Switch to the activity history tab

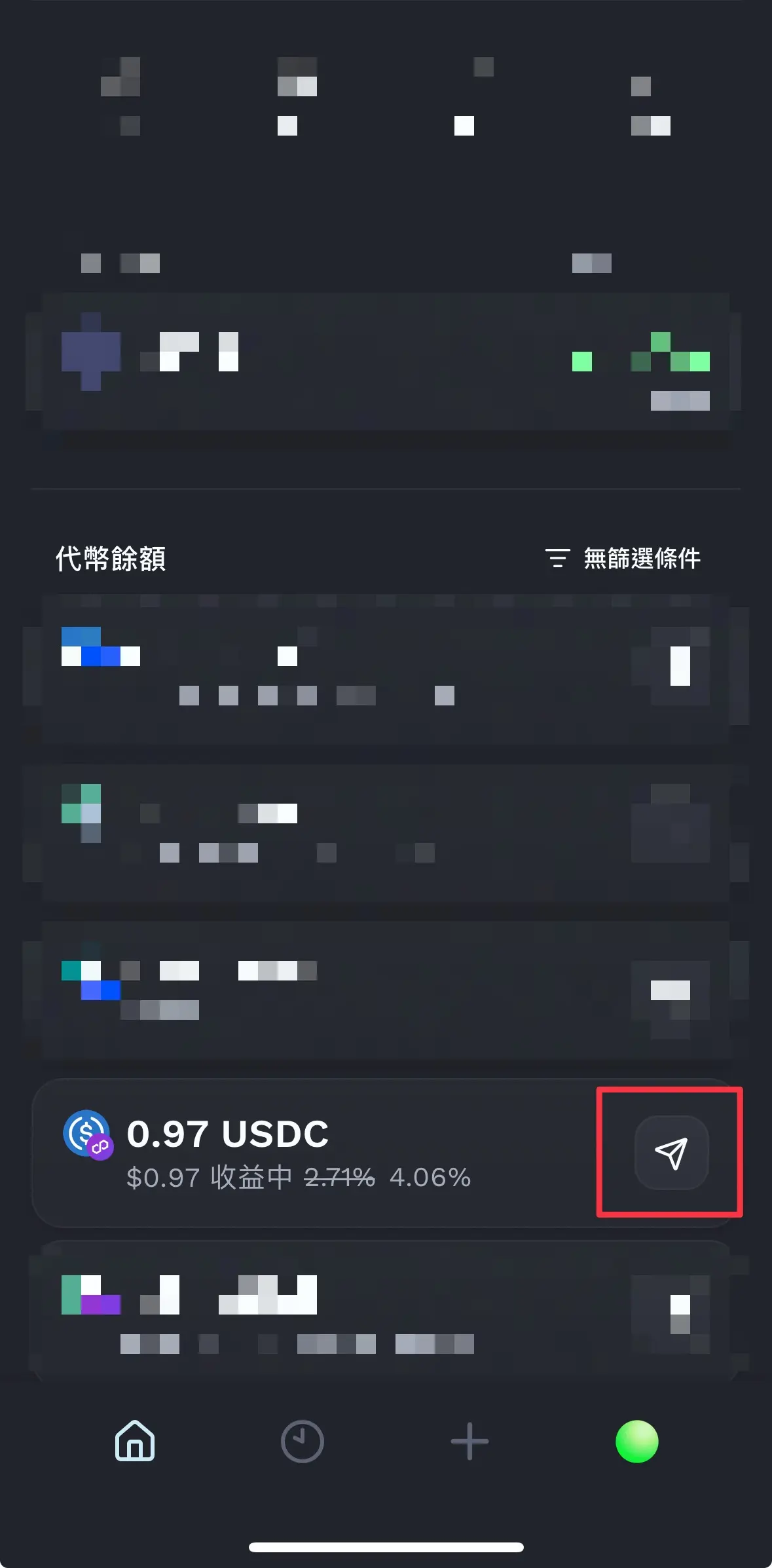coord(302,1441)
